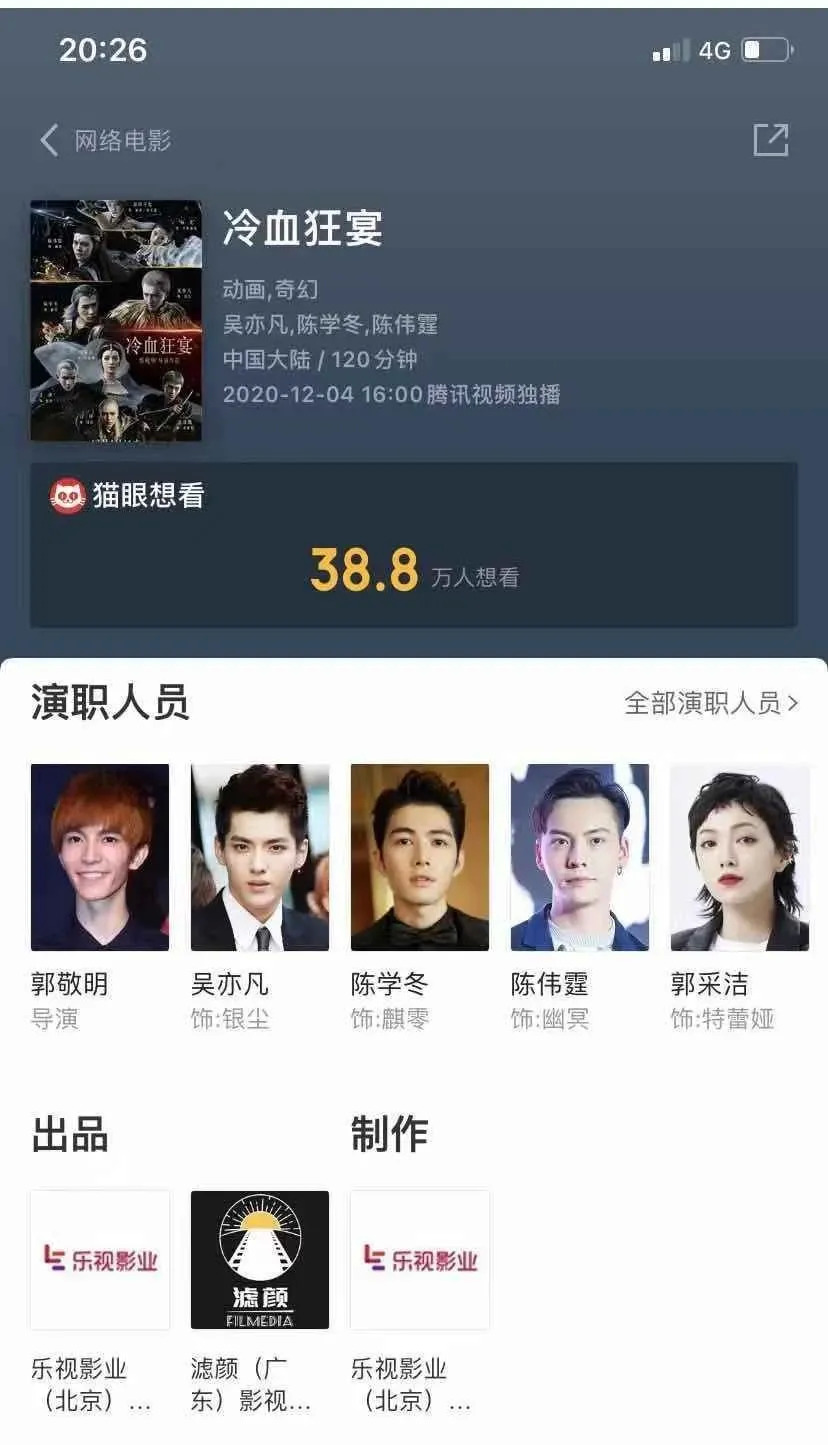Open 乐视影业 under 出品

click(x=100, y=1260)
